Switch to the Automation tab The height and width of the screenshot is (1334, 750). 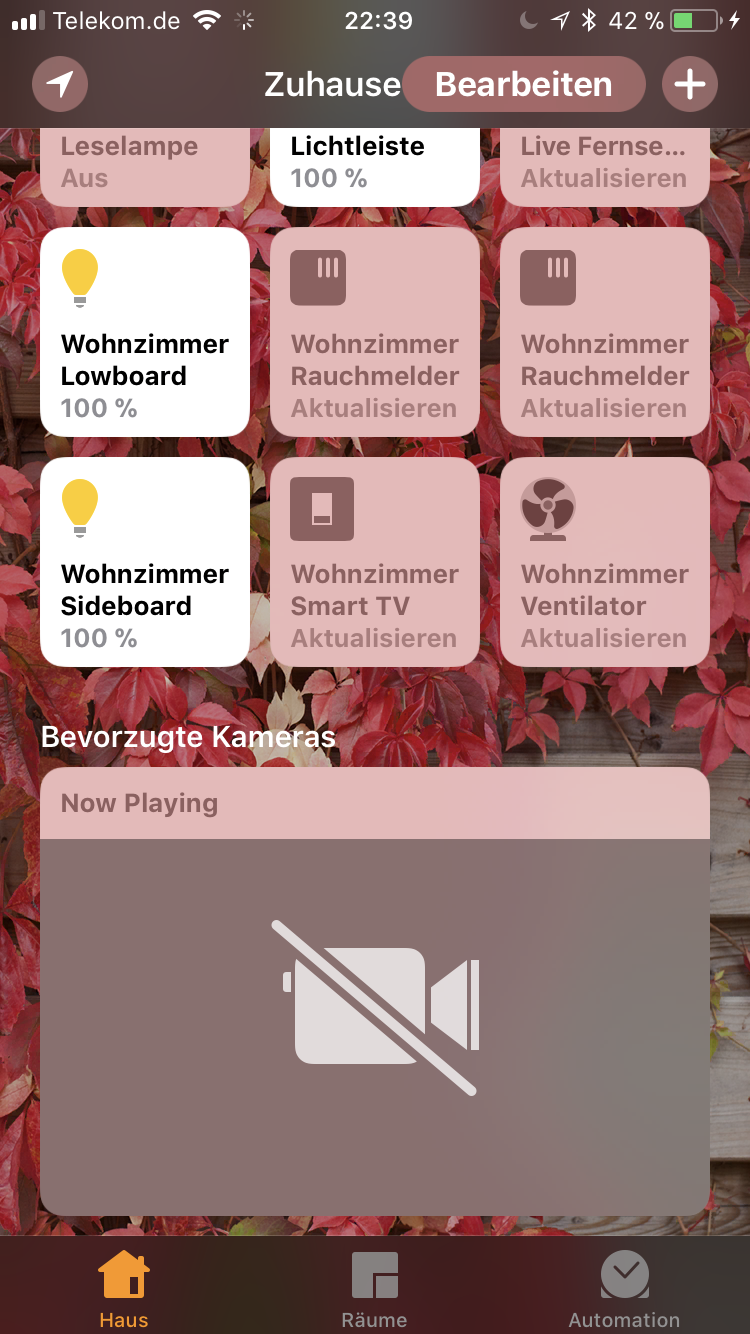coord(624,1290)
